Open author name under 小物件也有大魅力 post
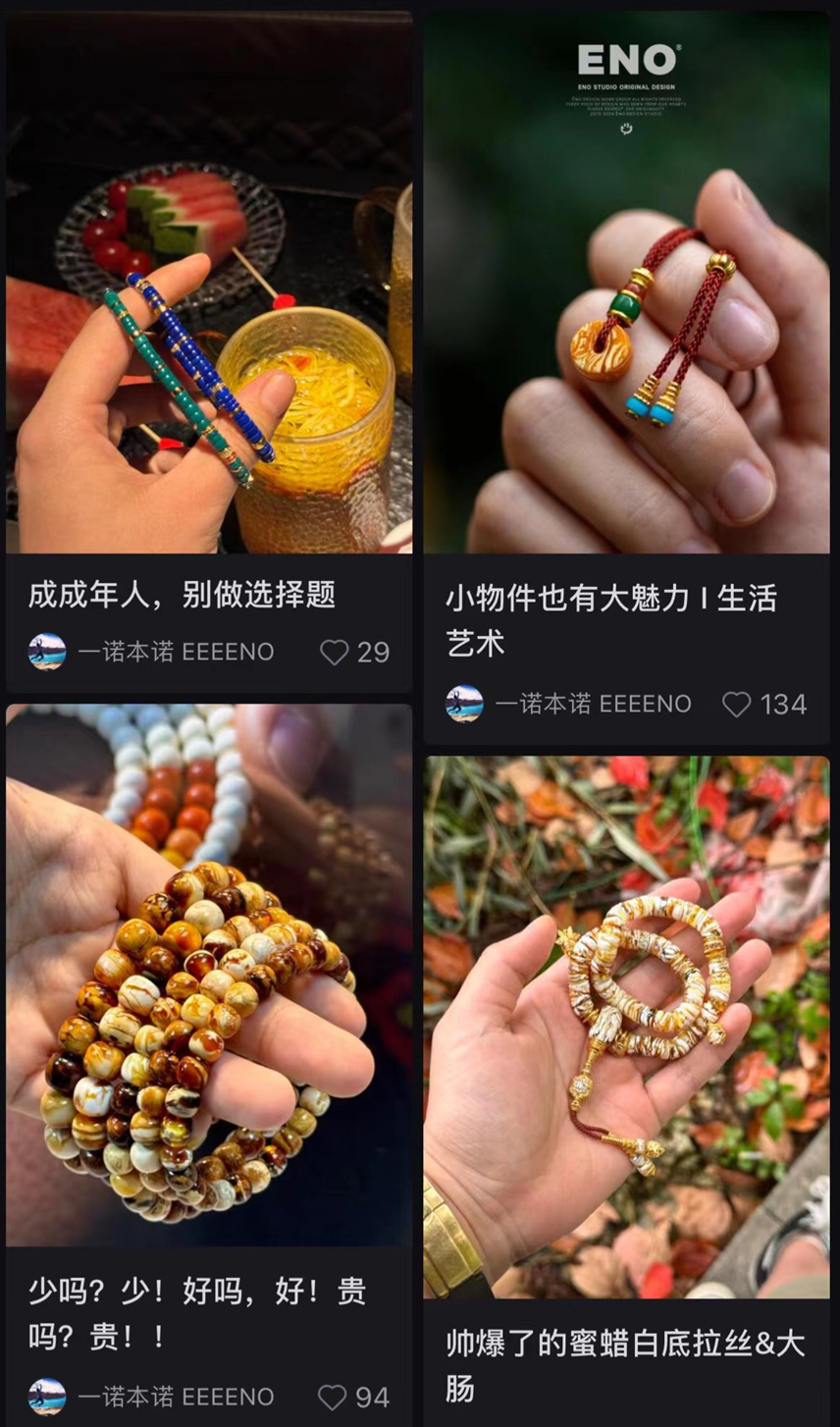The height and width of the screenshot is (1427, 840). point(593,705)
